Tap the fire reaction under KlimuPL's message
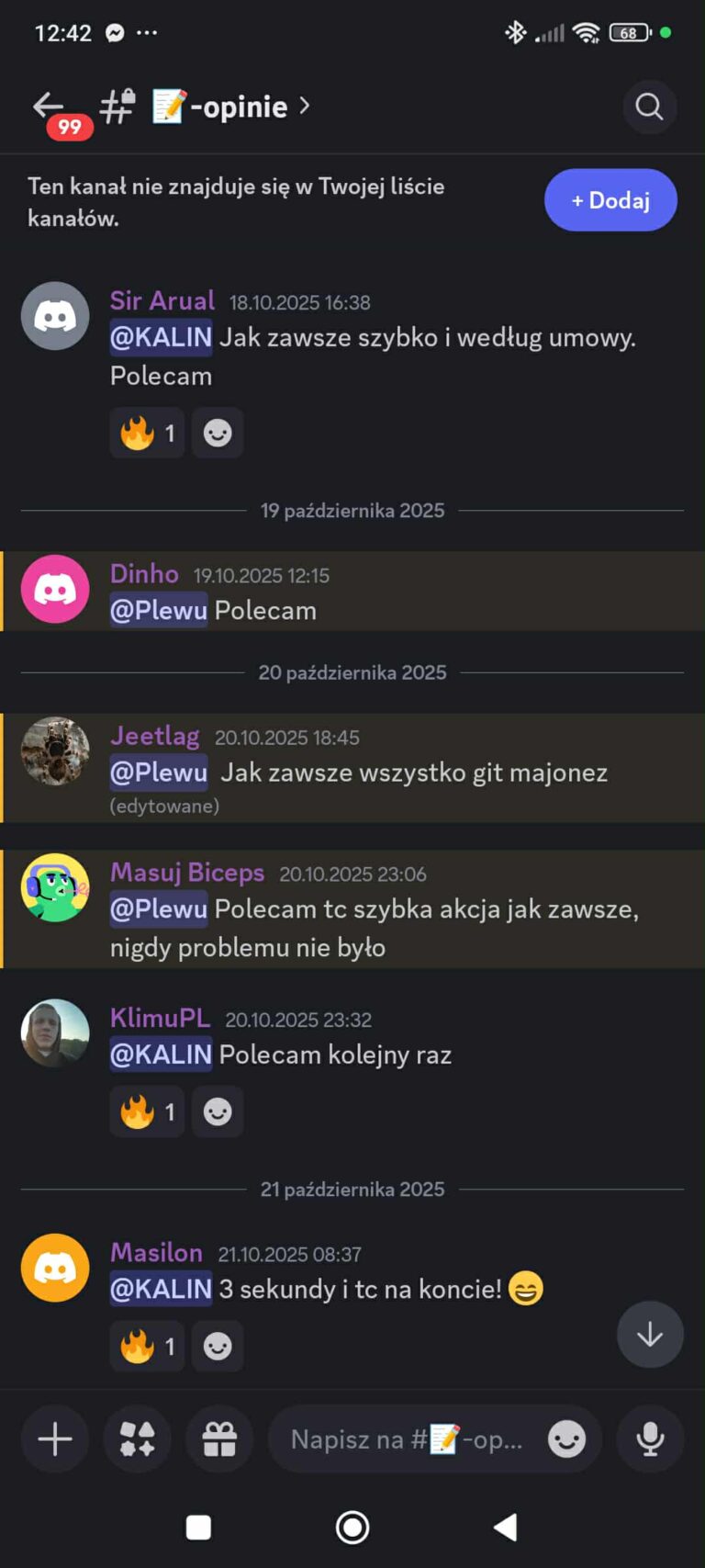 click(x=147, y=1111)
